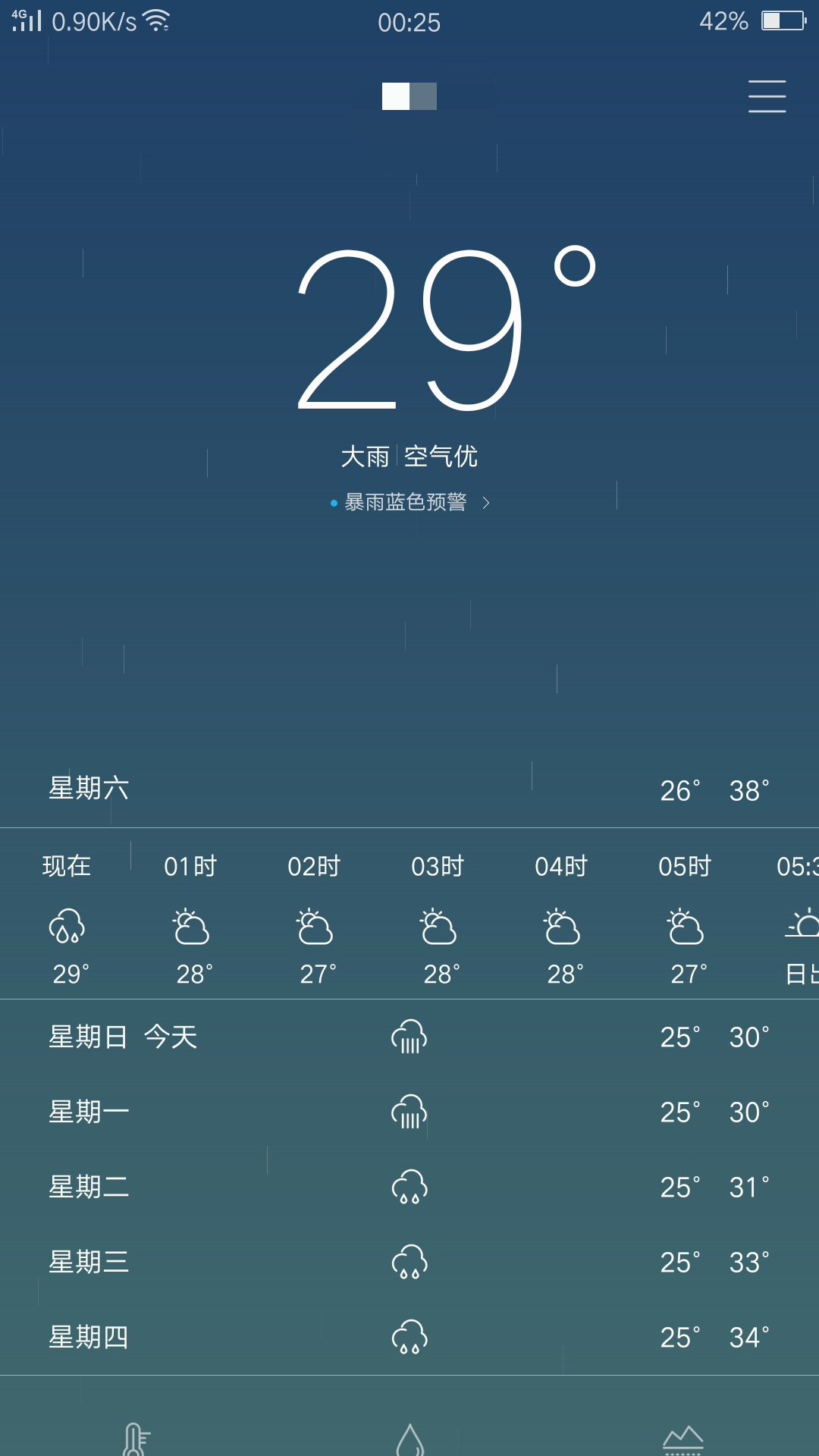Tap the rain icon in the 星期二 row
Screen dimensions: 819x1456
click(409, 1187)
